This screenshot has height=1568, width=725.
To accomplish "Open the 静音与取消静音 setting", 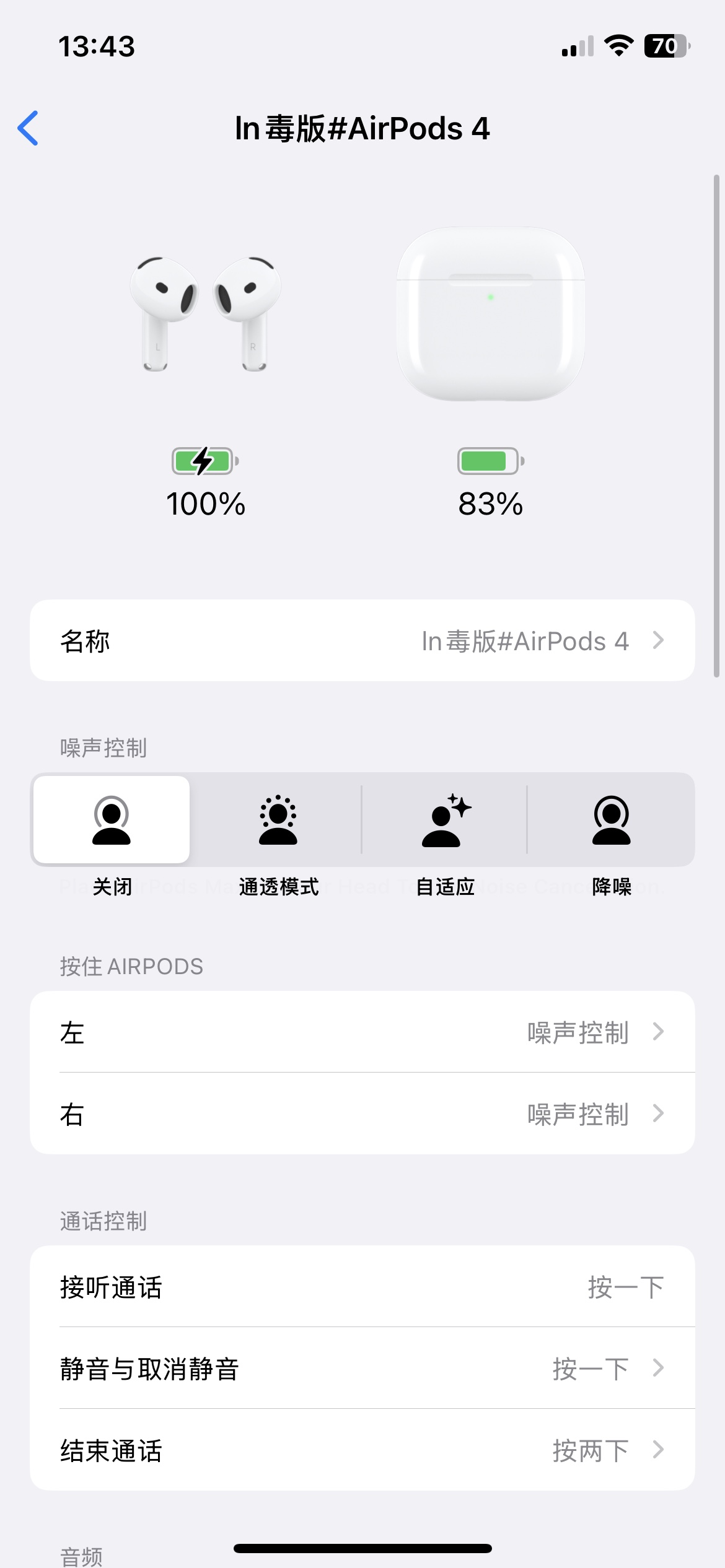I will point(362,1369).
